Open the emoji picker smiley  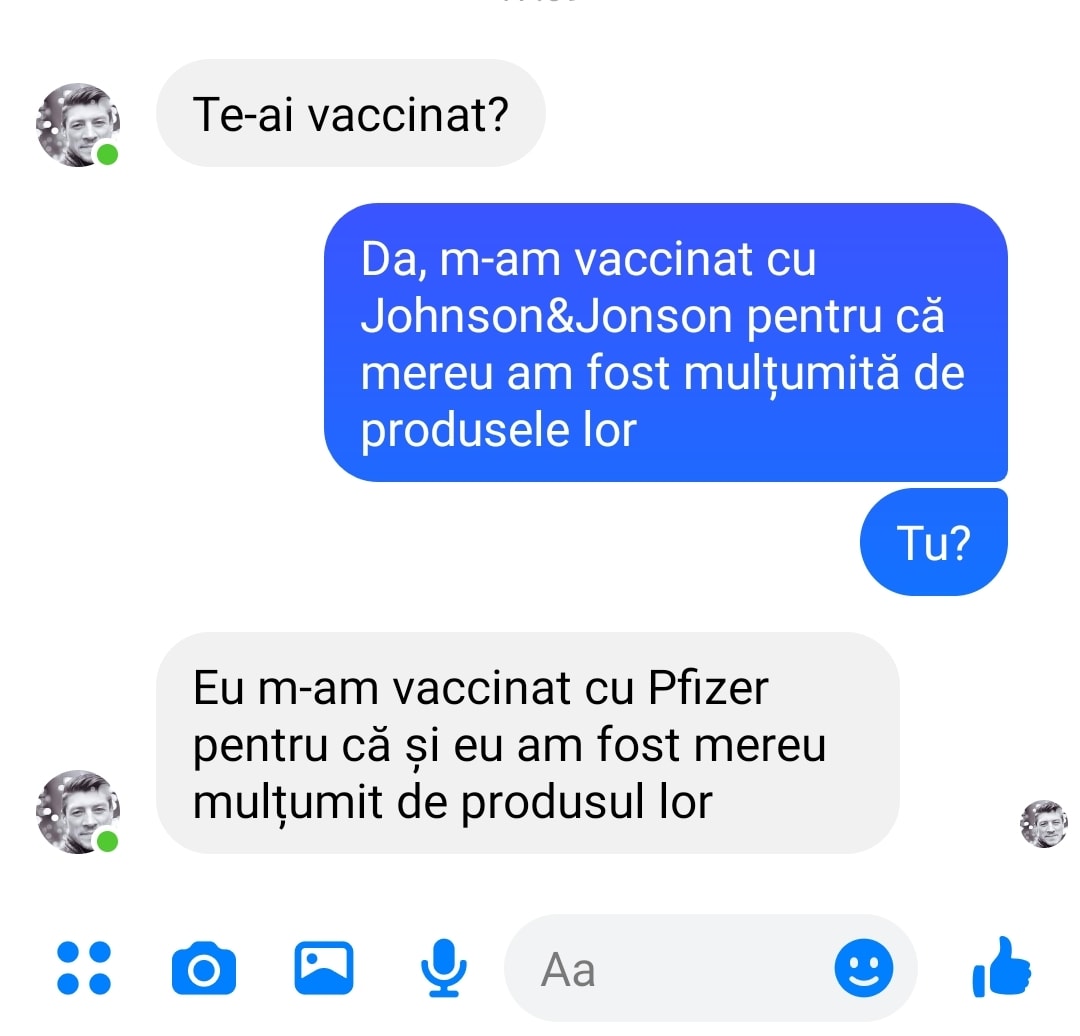point(863,967)
